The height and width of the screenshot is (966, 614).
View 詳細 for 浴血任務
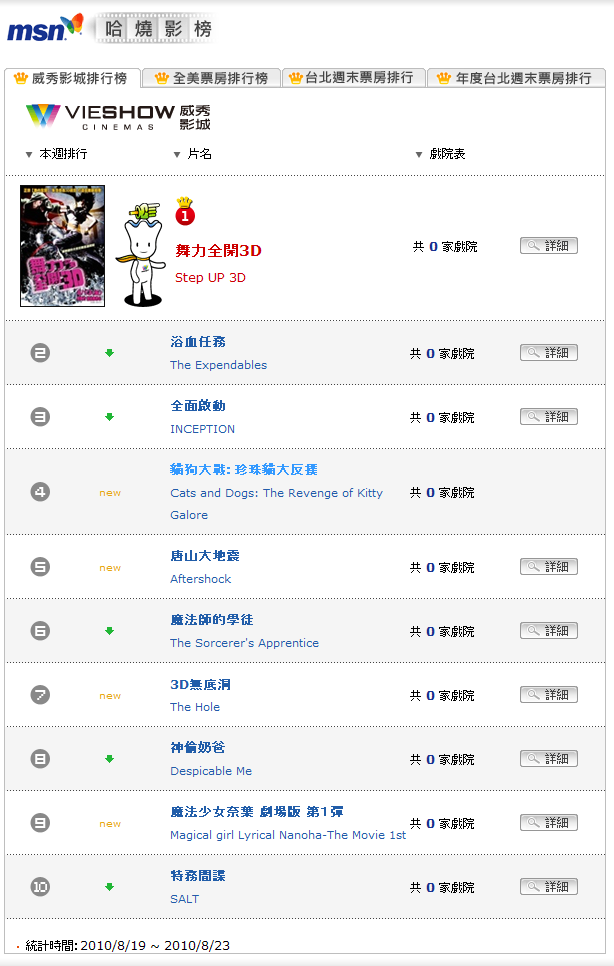pyautogui.click(x=548, y=352)
